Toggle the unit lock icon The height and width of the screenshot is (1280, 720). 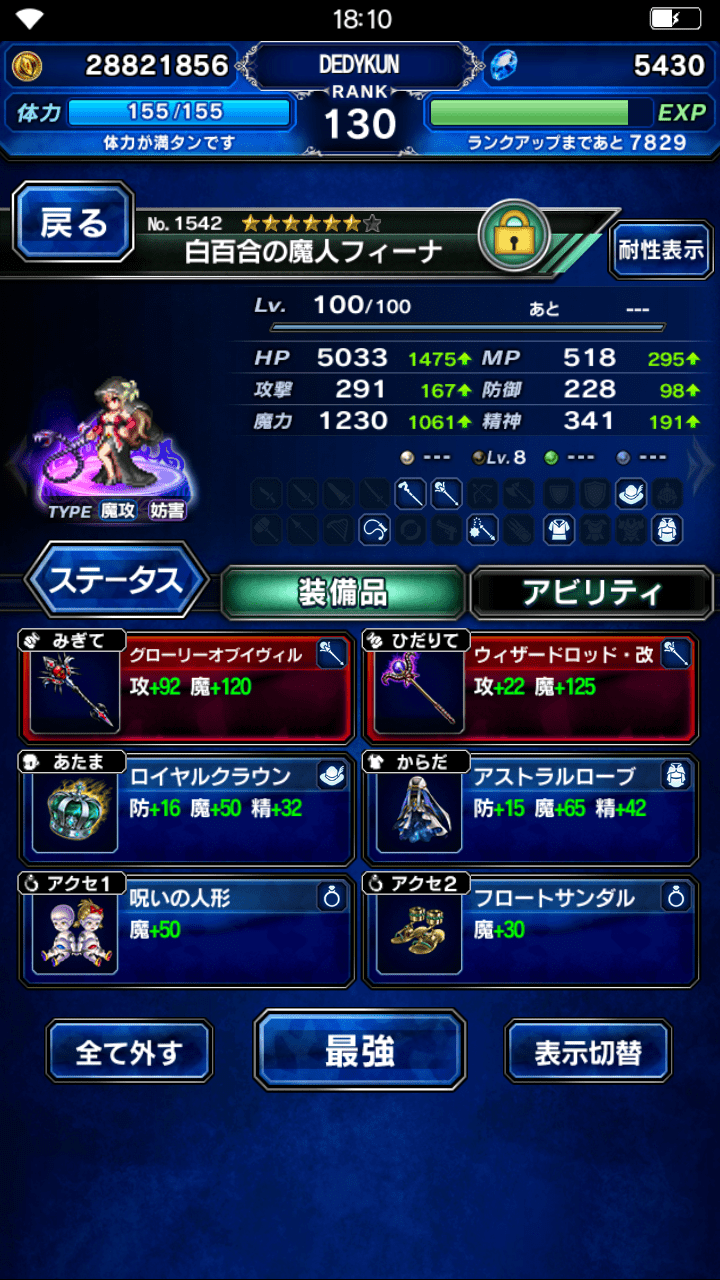[x=513, y=235]
